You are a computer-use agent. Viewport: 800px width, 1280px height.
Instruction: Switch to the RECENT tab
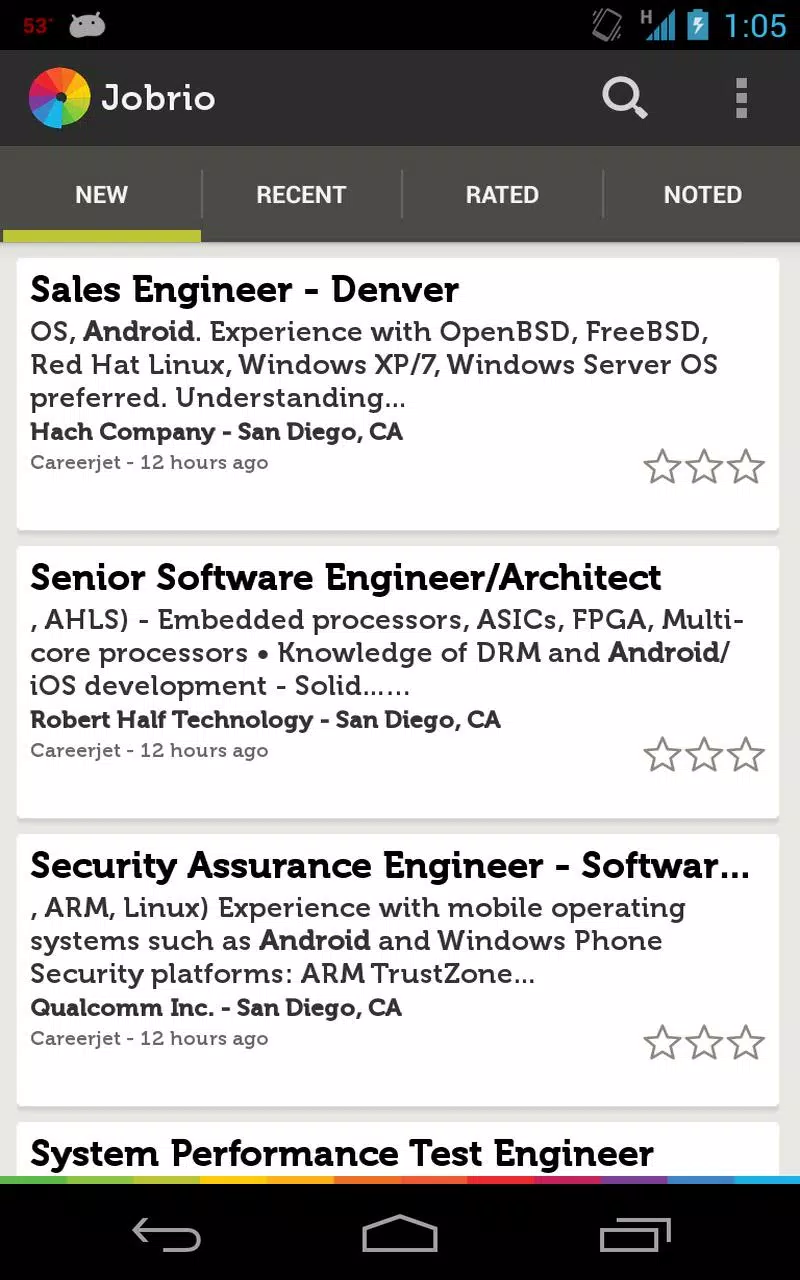click(301, 195)
